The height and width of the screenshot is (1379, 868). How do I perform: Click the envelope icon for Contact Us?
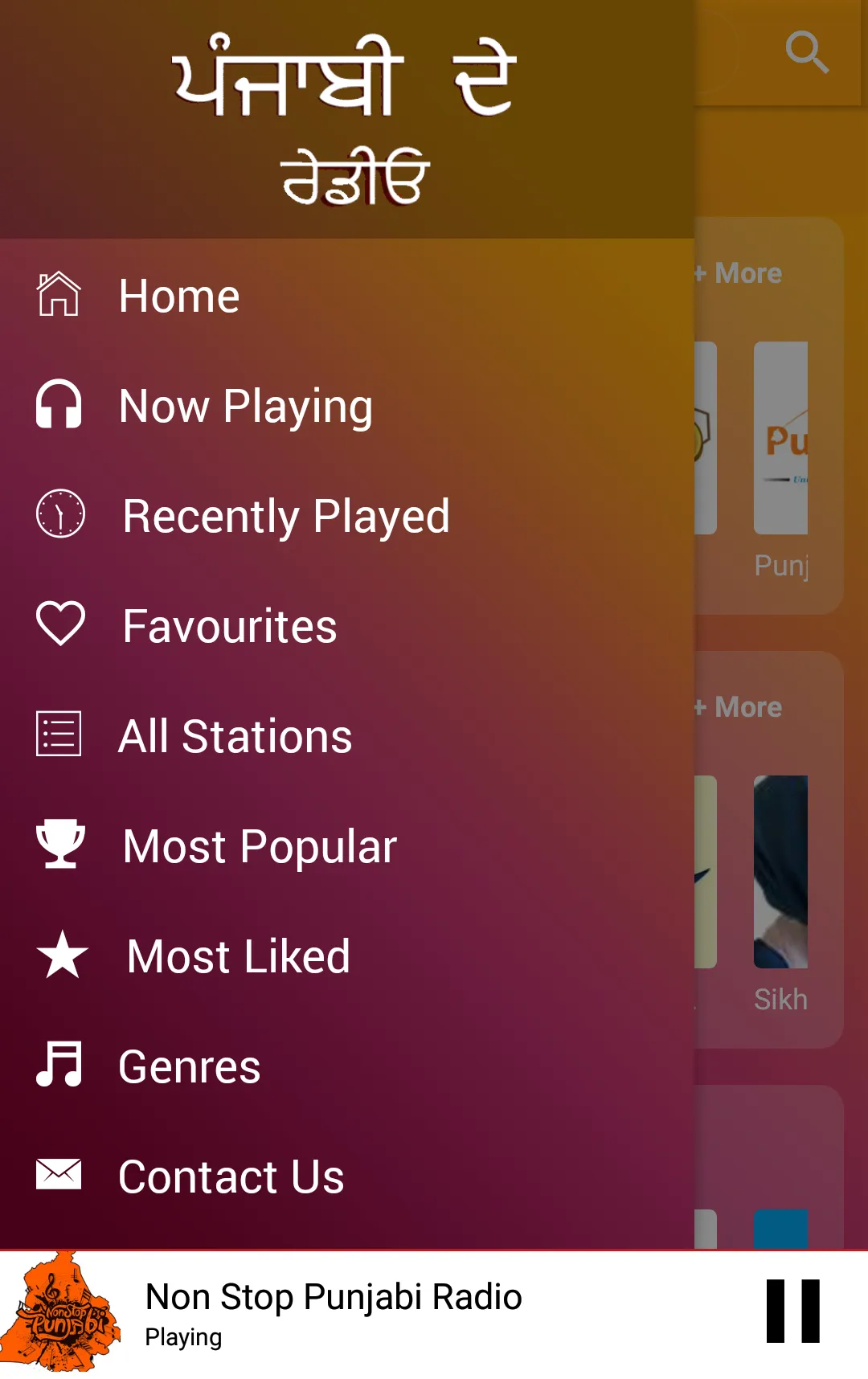59,1176
